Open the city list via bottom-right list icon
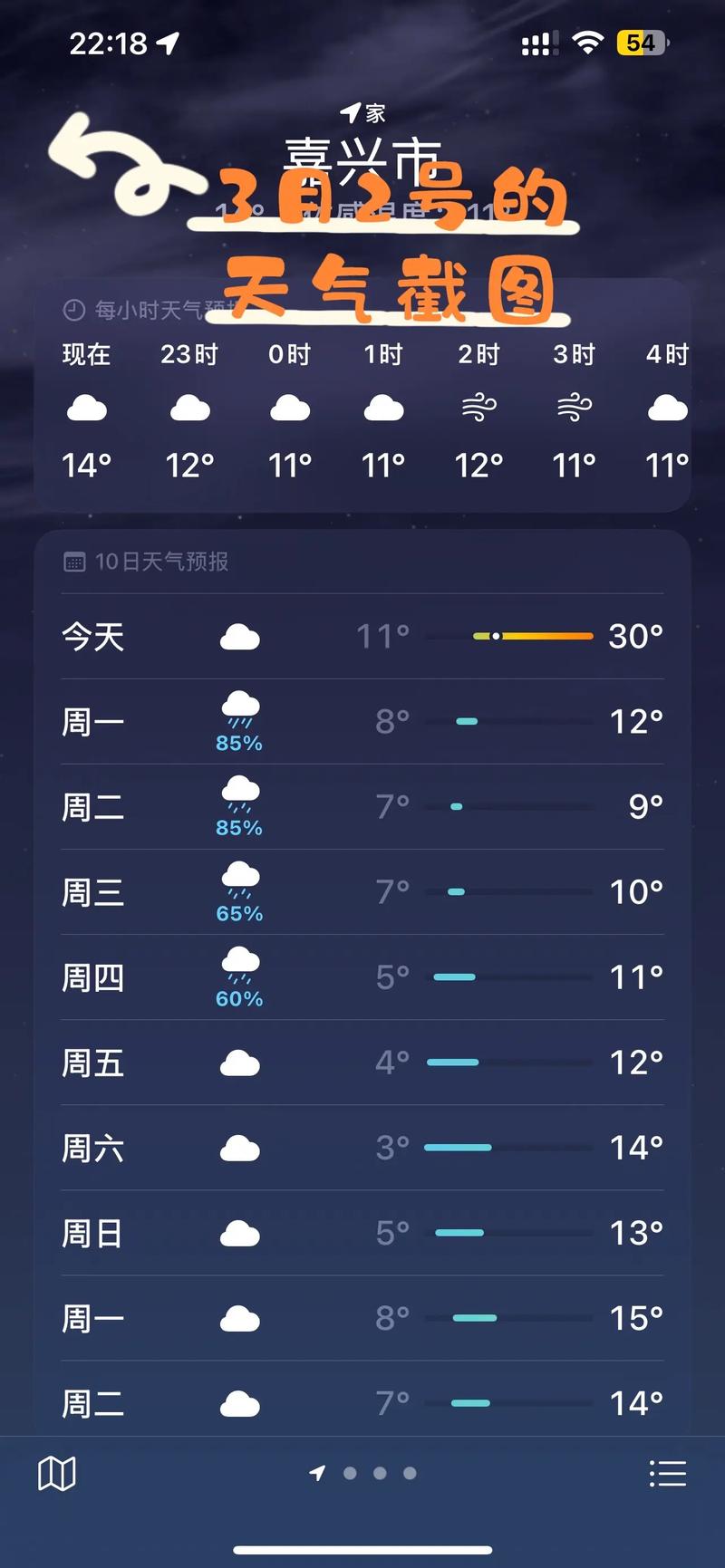This screenshot has height=1568, width=725. (668, 1473)
